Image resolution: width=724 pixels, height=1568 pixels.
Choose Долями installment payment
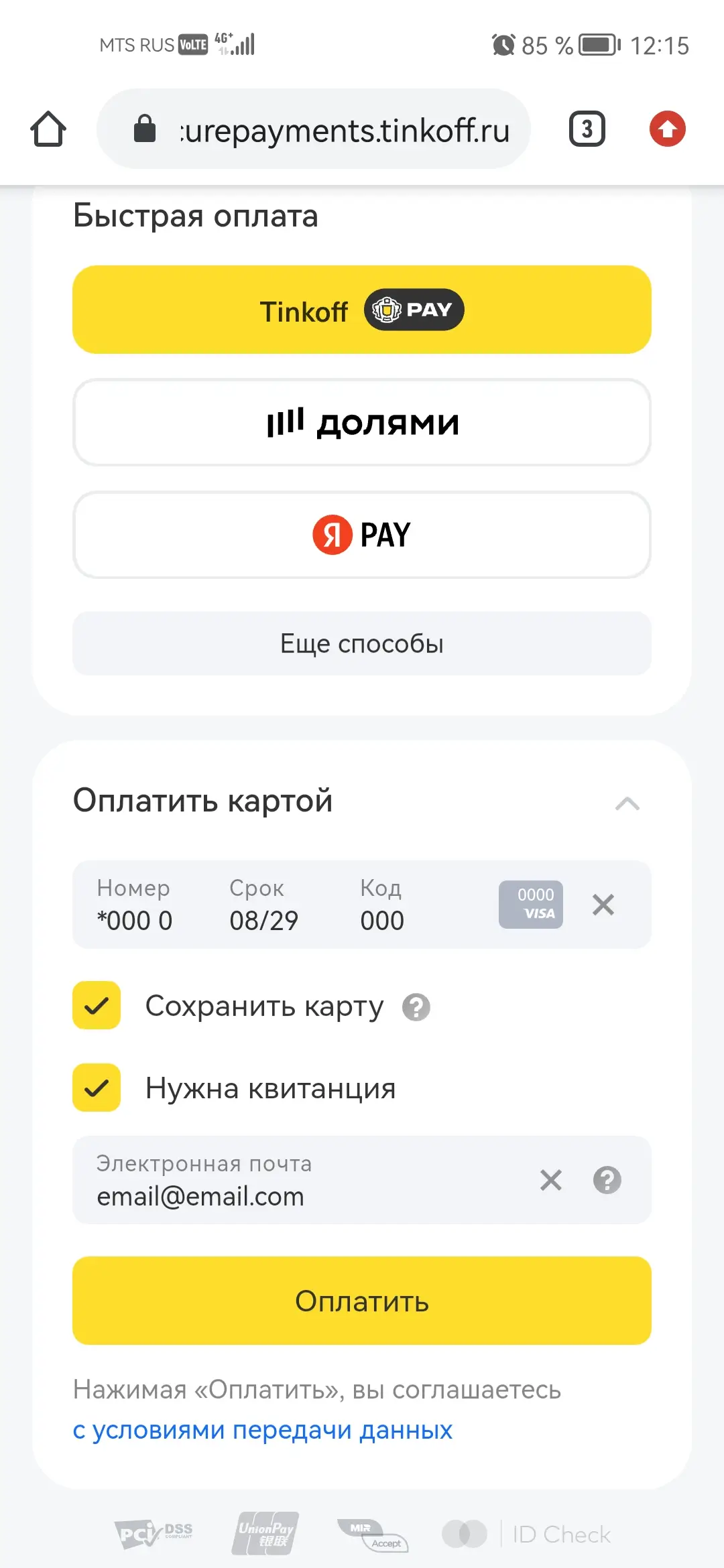point(362,422)
